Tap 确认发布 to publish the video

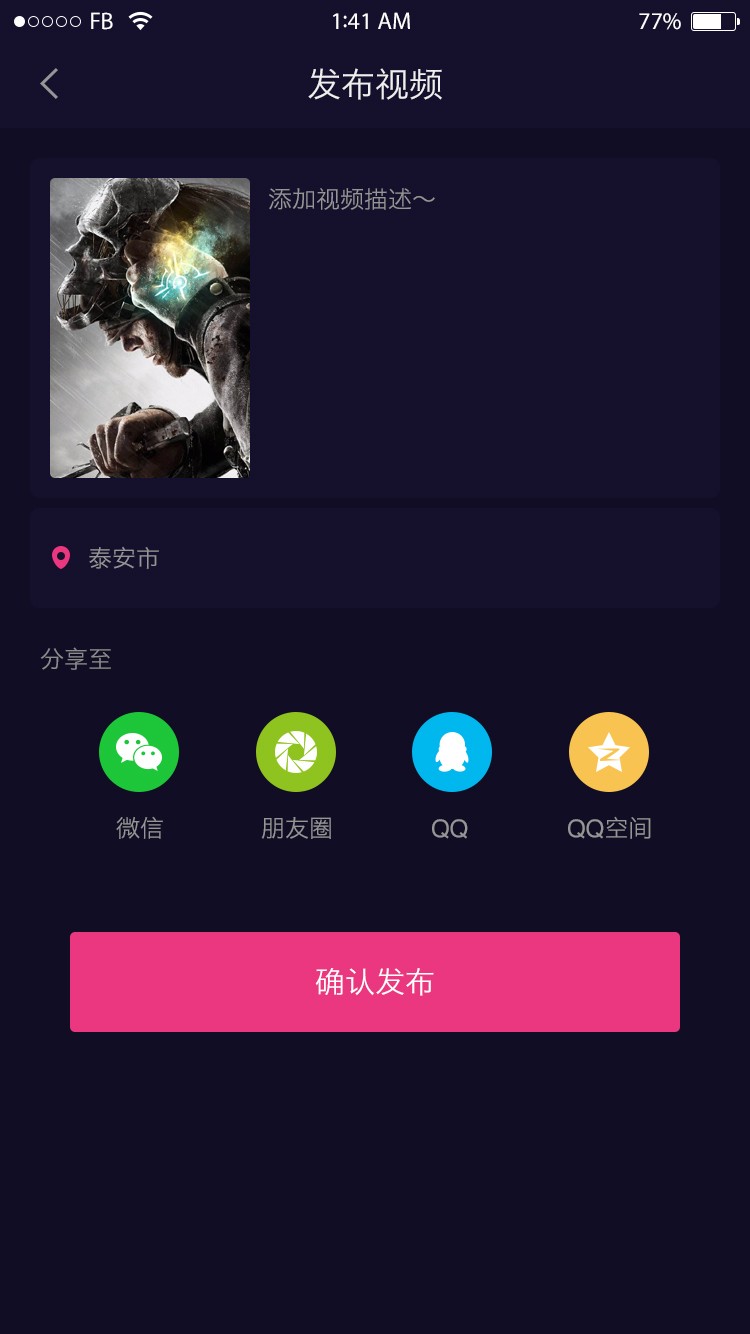click(x=375, y=982)
